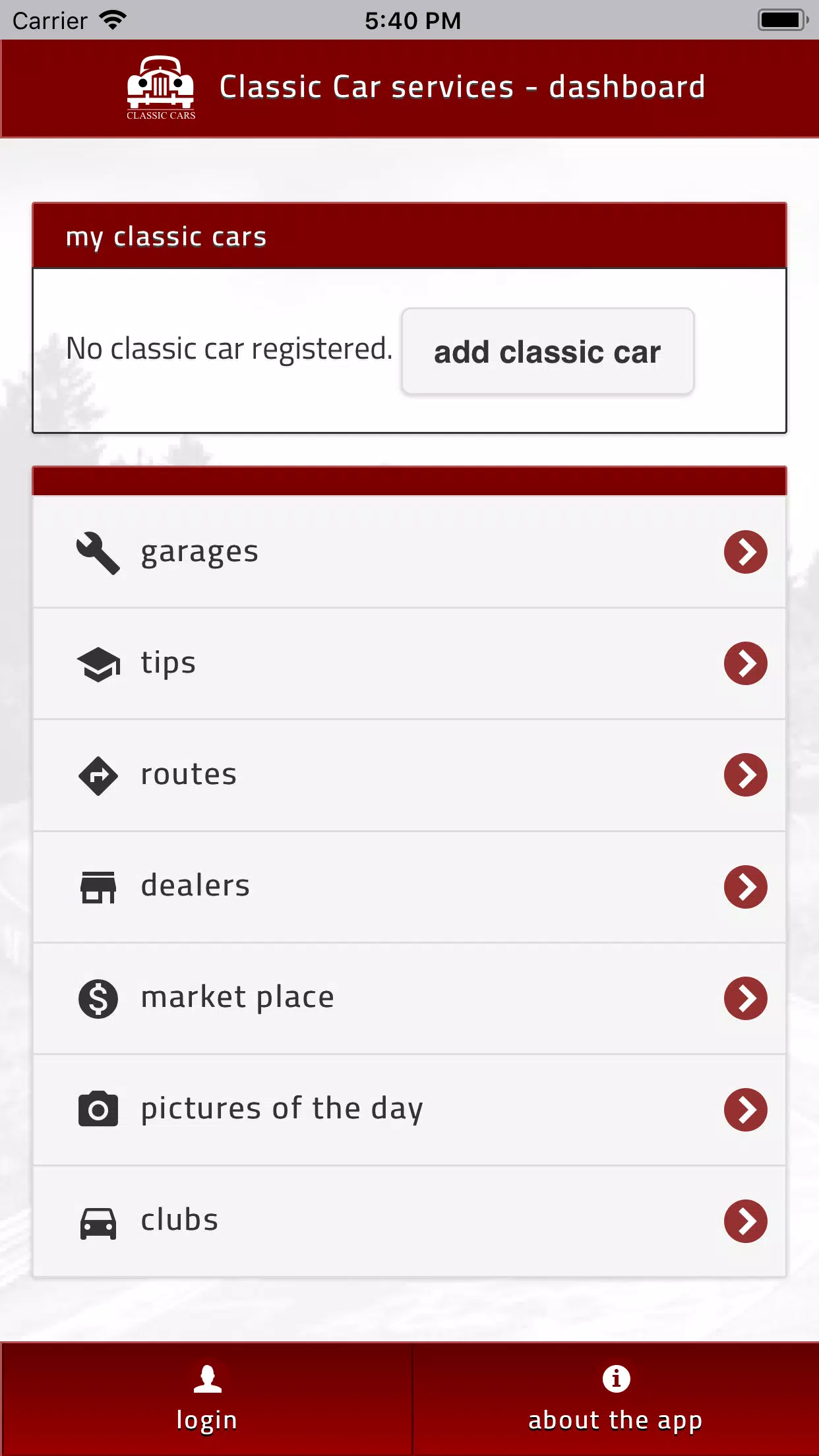
Task: Expand the tips section using the chevron
Action: pyautogui.click(x=745, y=664)
